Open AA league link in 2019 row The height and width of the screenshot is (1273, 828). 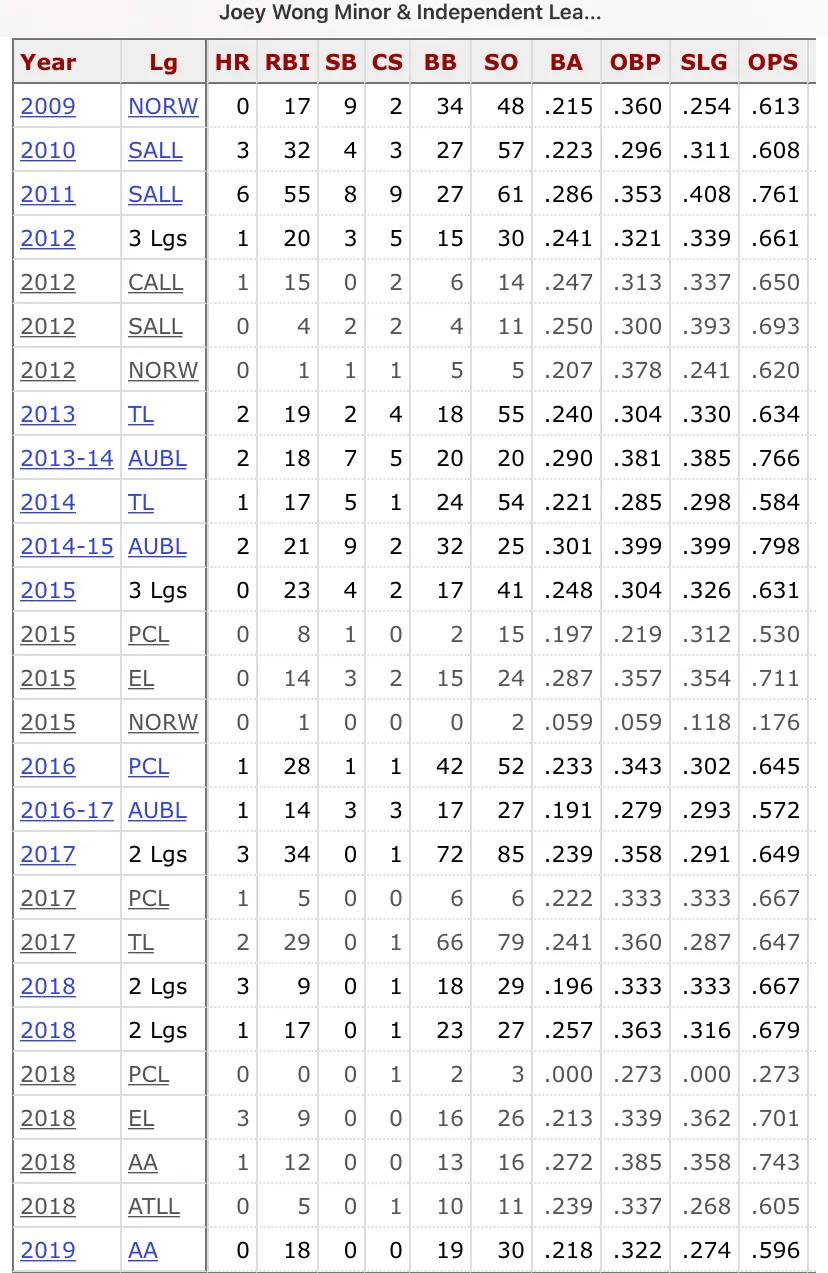pos(143,1250)
